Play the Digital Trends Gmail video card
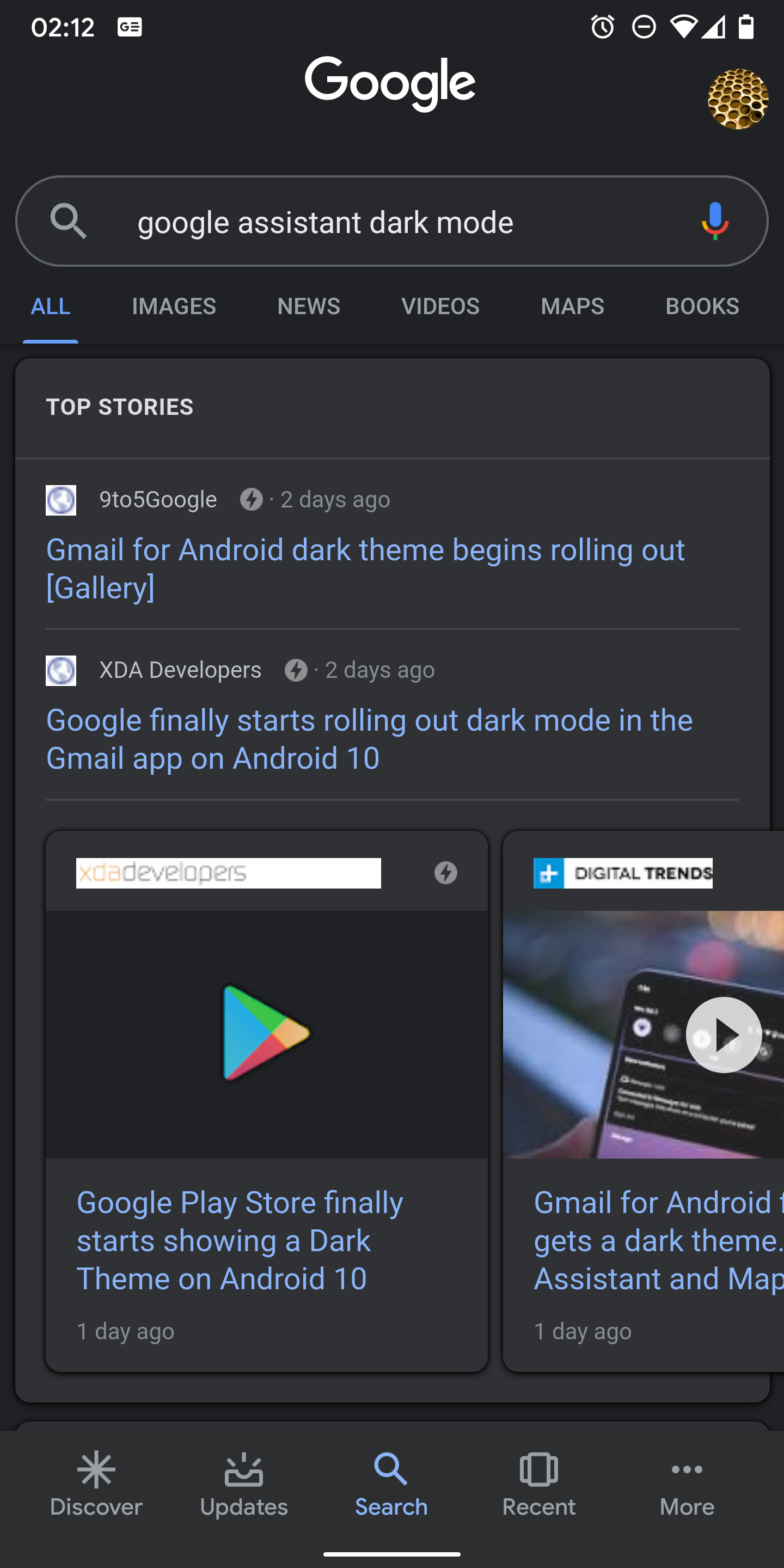784x1568 pixels. tap(723, 1035)
